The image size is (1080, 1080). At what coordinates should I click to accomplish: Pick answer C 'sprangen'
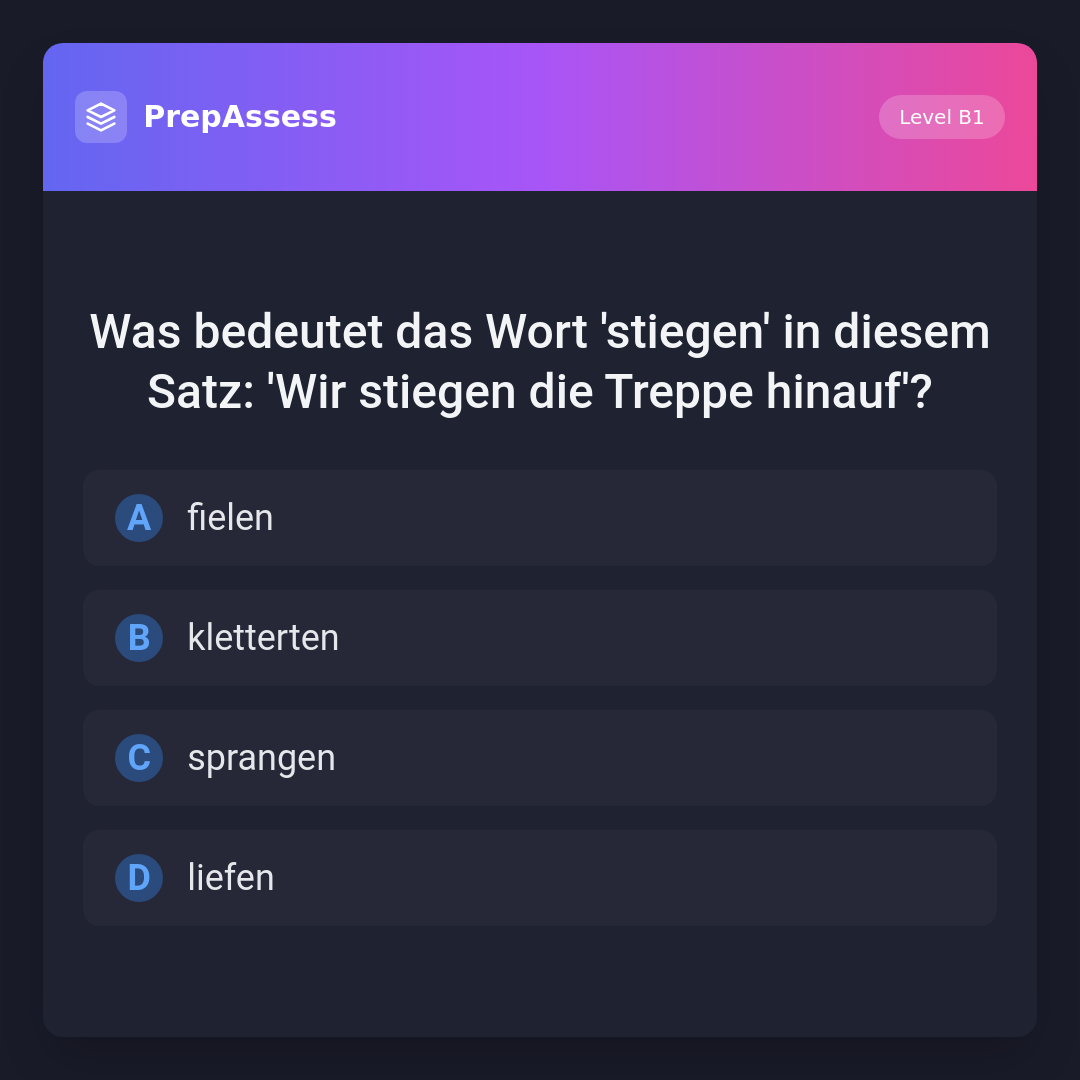tap(540, 758)
